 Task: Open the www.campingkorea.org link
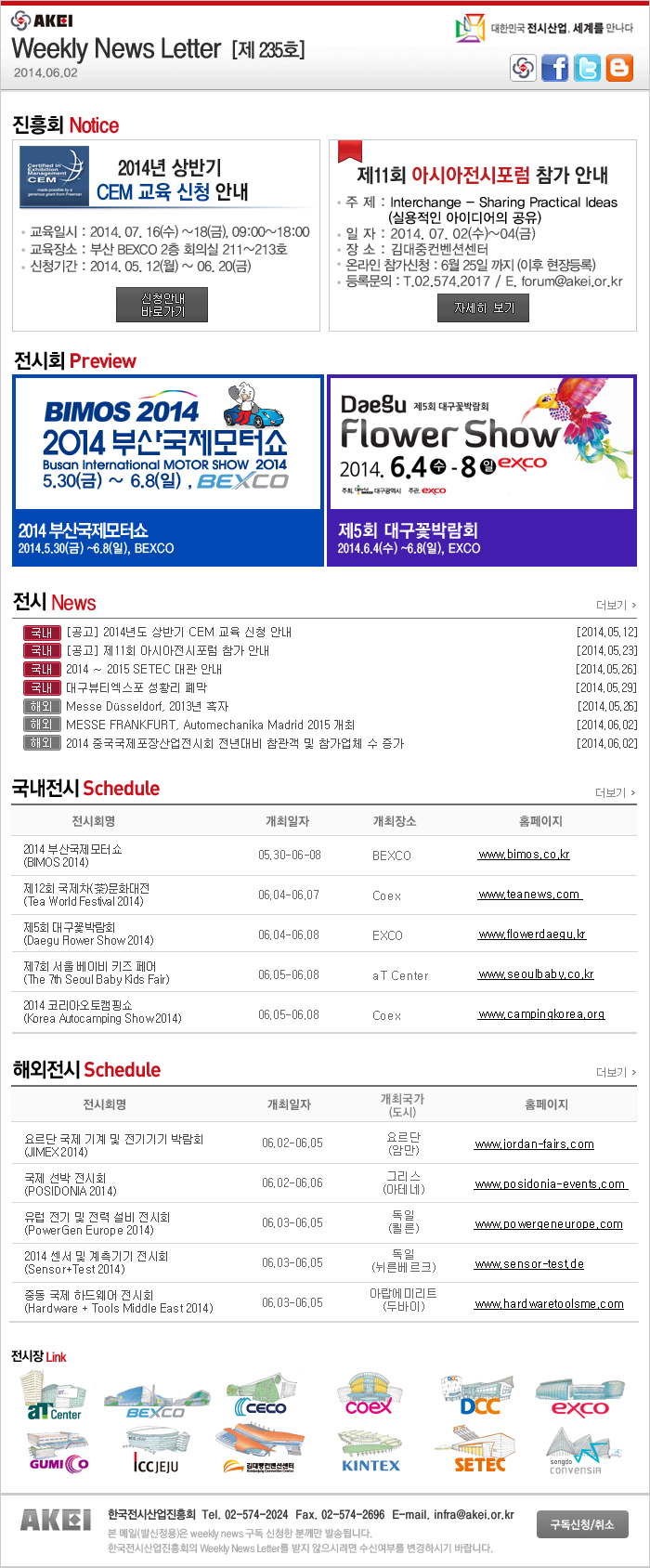541,1014
